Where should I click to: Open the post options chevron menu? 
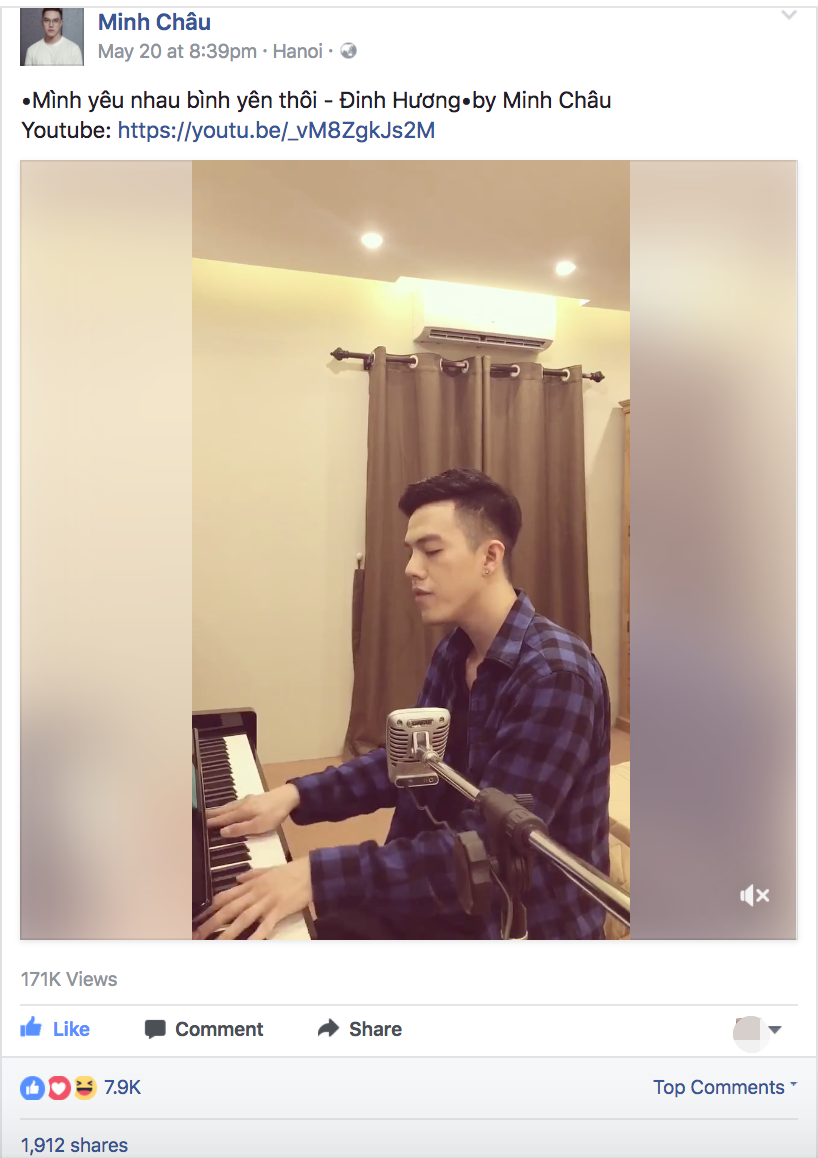point(789,15)
